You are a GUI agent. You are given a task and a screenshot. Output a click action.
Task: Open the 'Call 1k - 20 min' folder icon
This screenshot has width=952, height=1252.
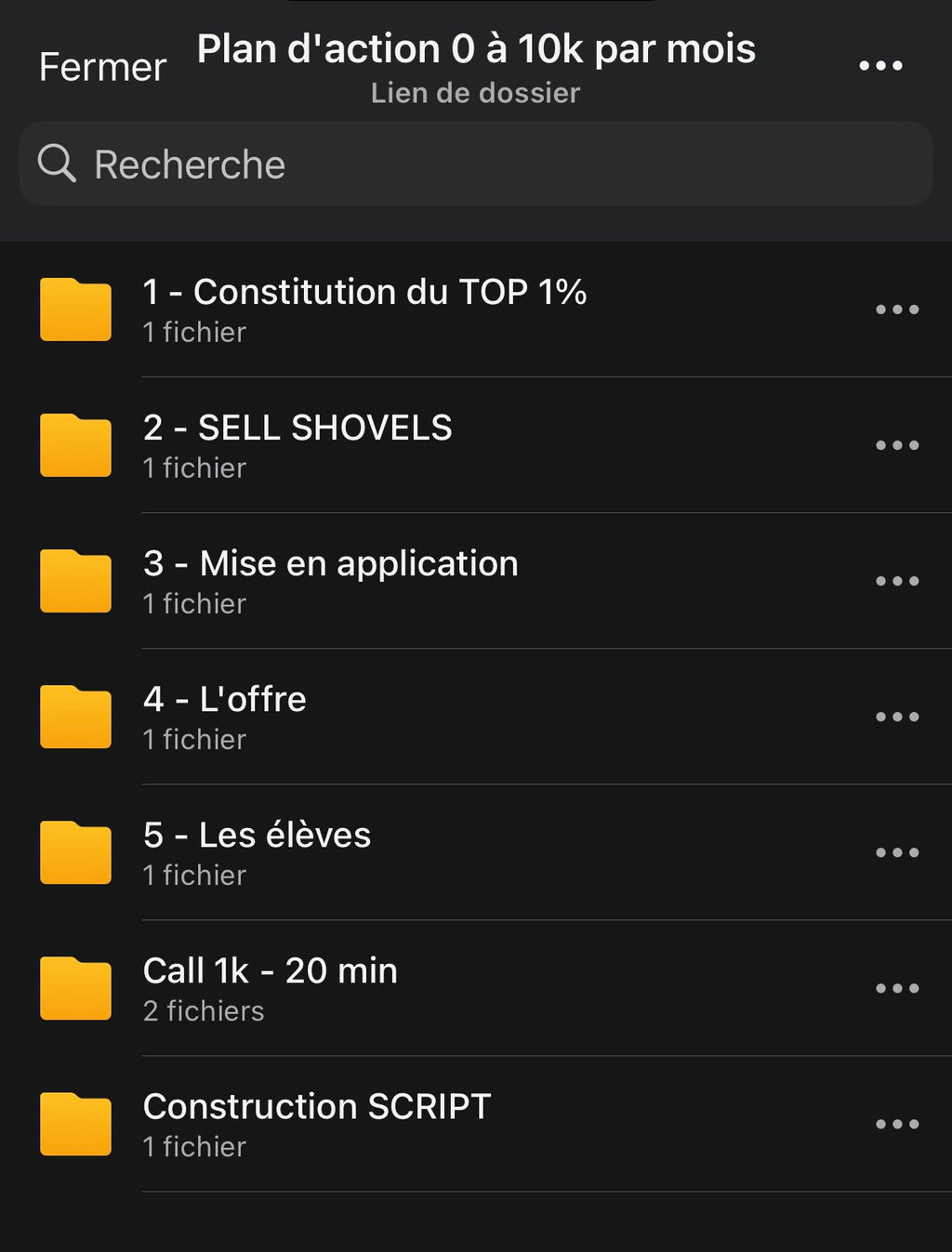pos(75,988)
